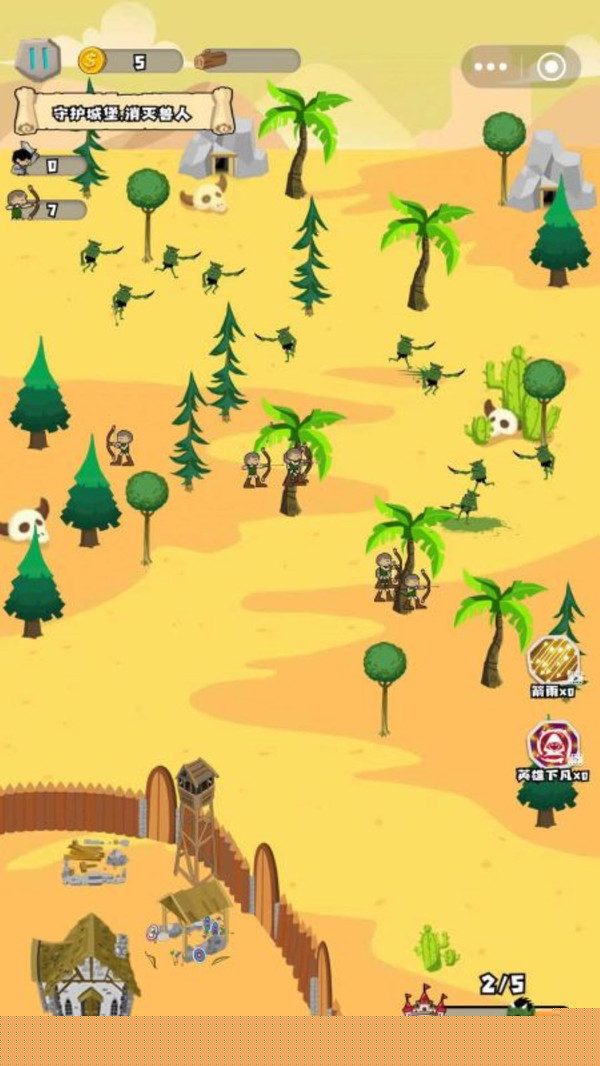Pause the game
600x1066 pixels.
point(37,59)
